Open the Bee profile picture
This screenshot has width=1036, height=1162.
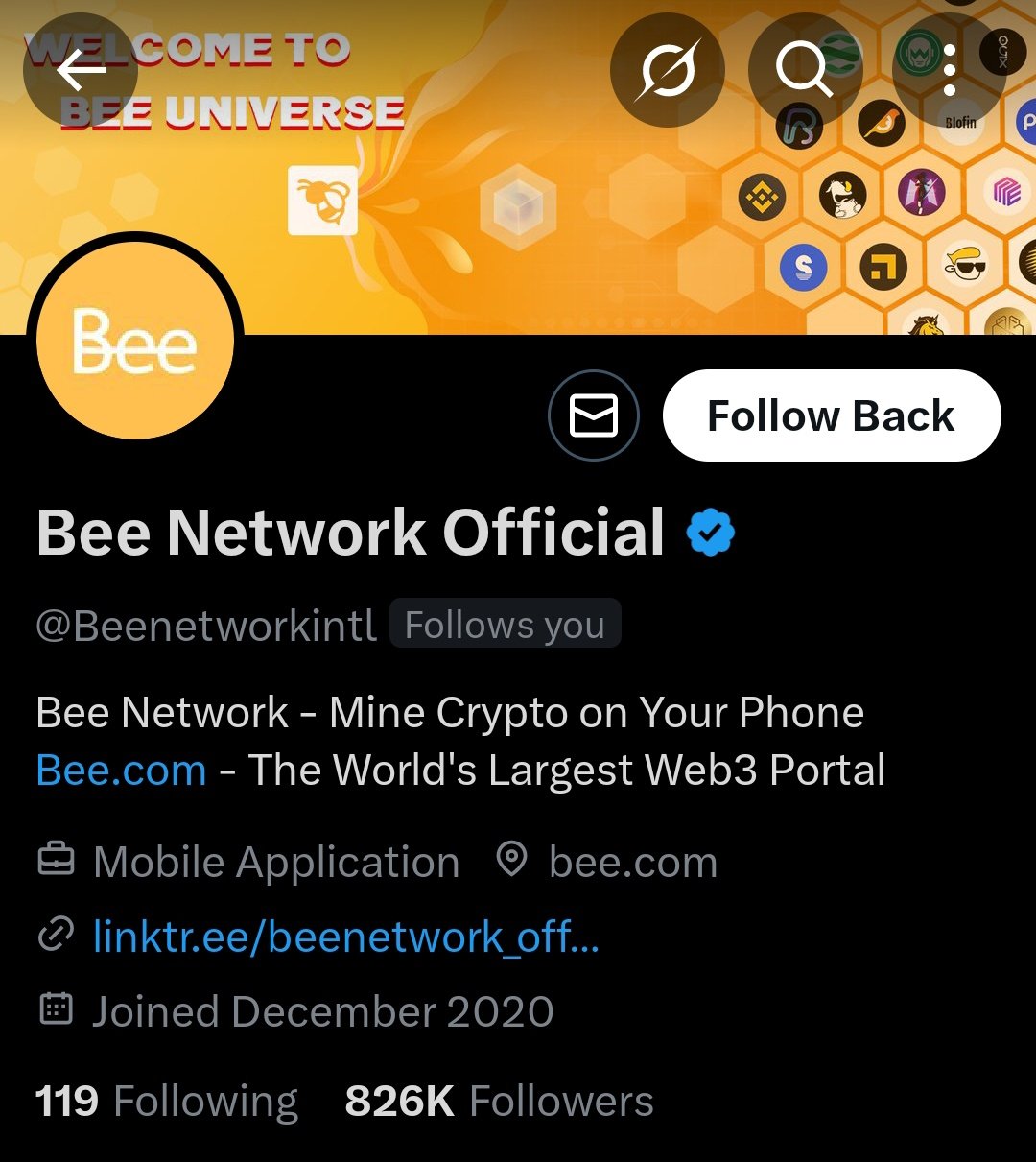coord(135,342)
